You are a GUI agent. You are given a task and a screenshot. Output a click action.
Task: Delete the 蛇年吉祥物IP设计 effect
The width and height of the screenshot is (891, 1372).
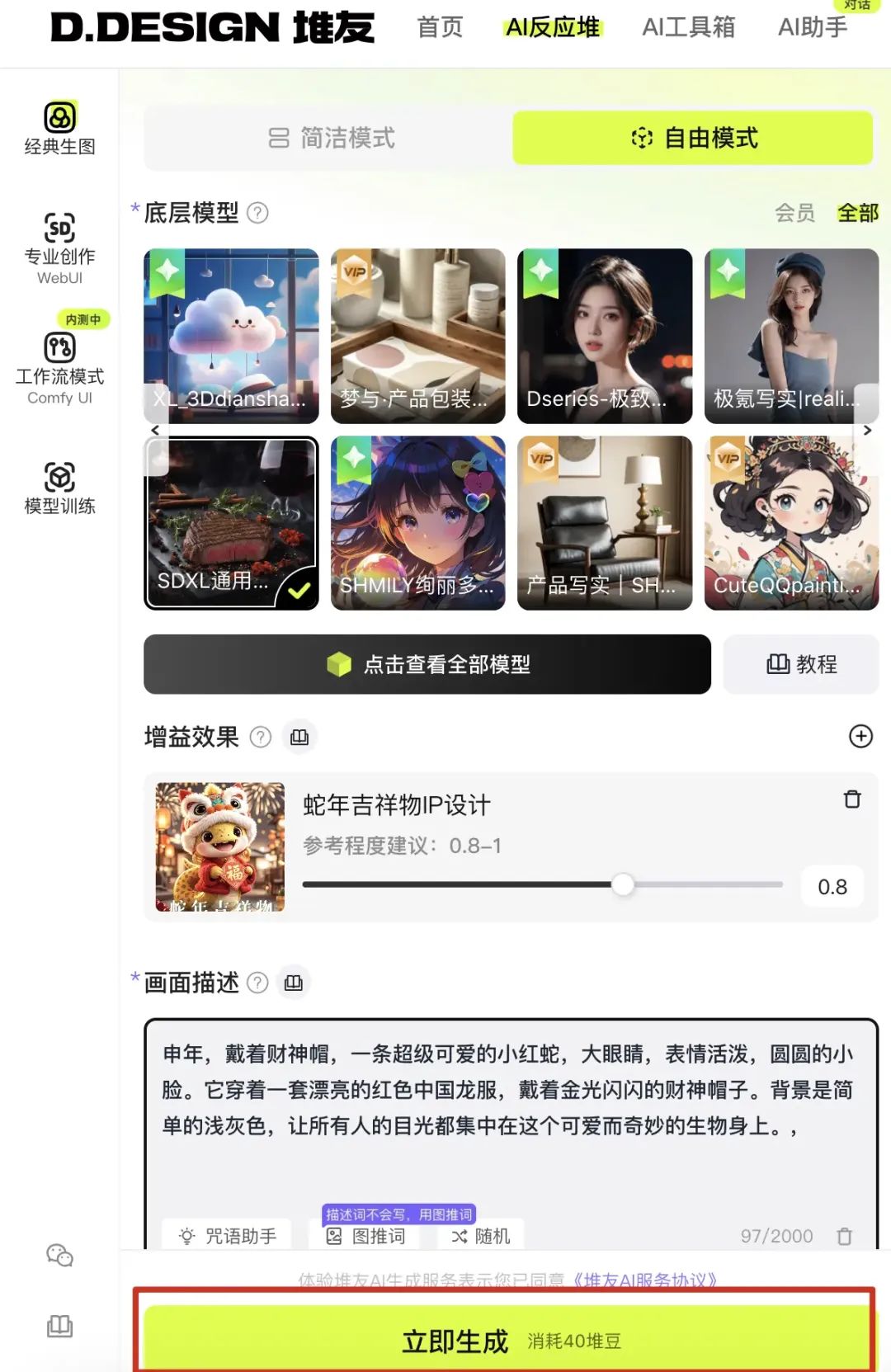(x=852, y=799)
